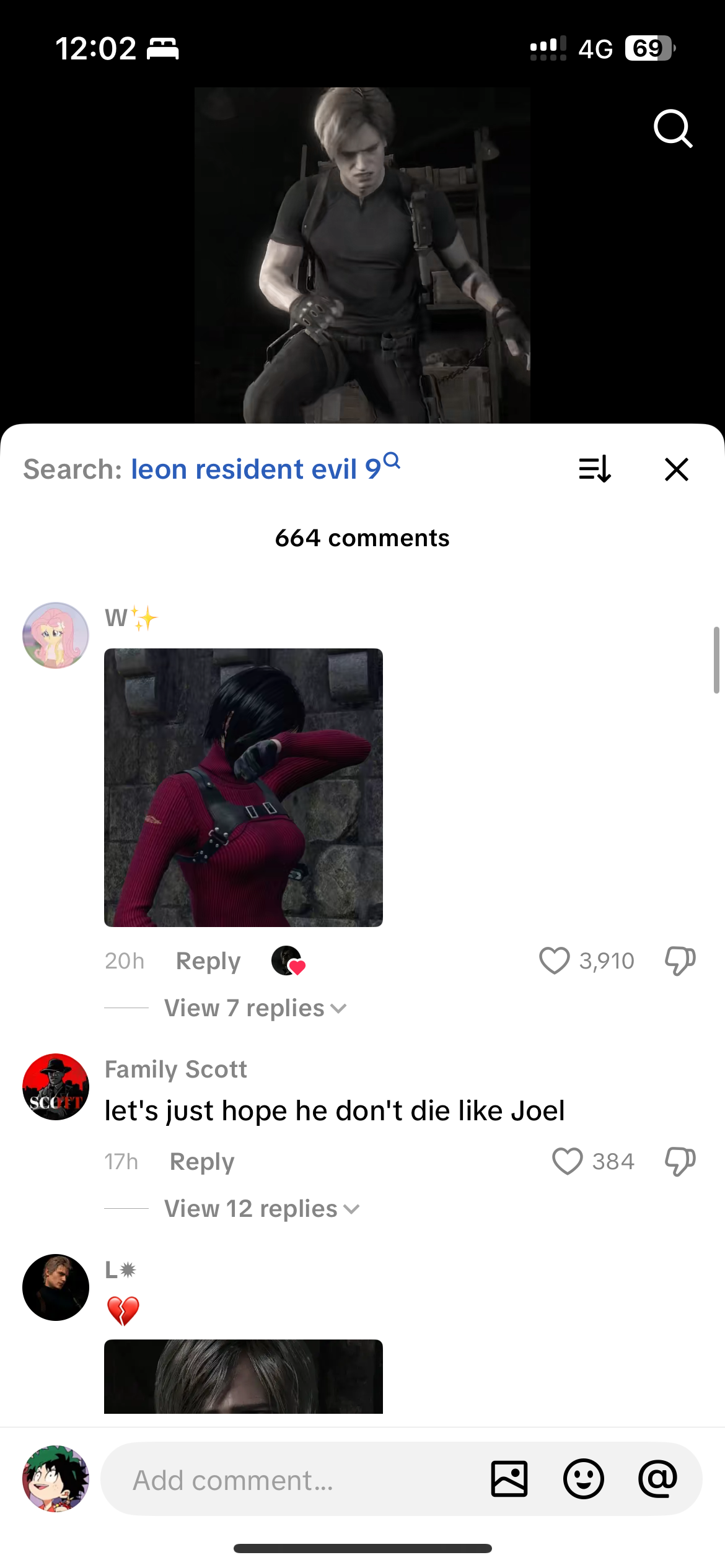Reply to Family Scott's comment
Viewport: 725px width, 1568px height.
(x=202, y=1161)
